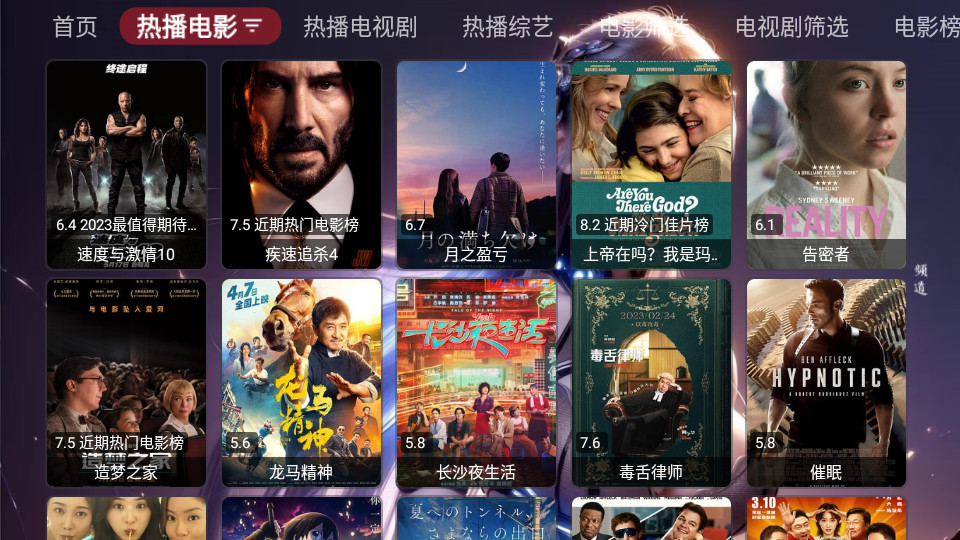View the movie 告密者
960x540 pixels.
tap(826, 165)
